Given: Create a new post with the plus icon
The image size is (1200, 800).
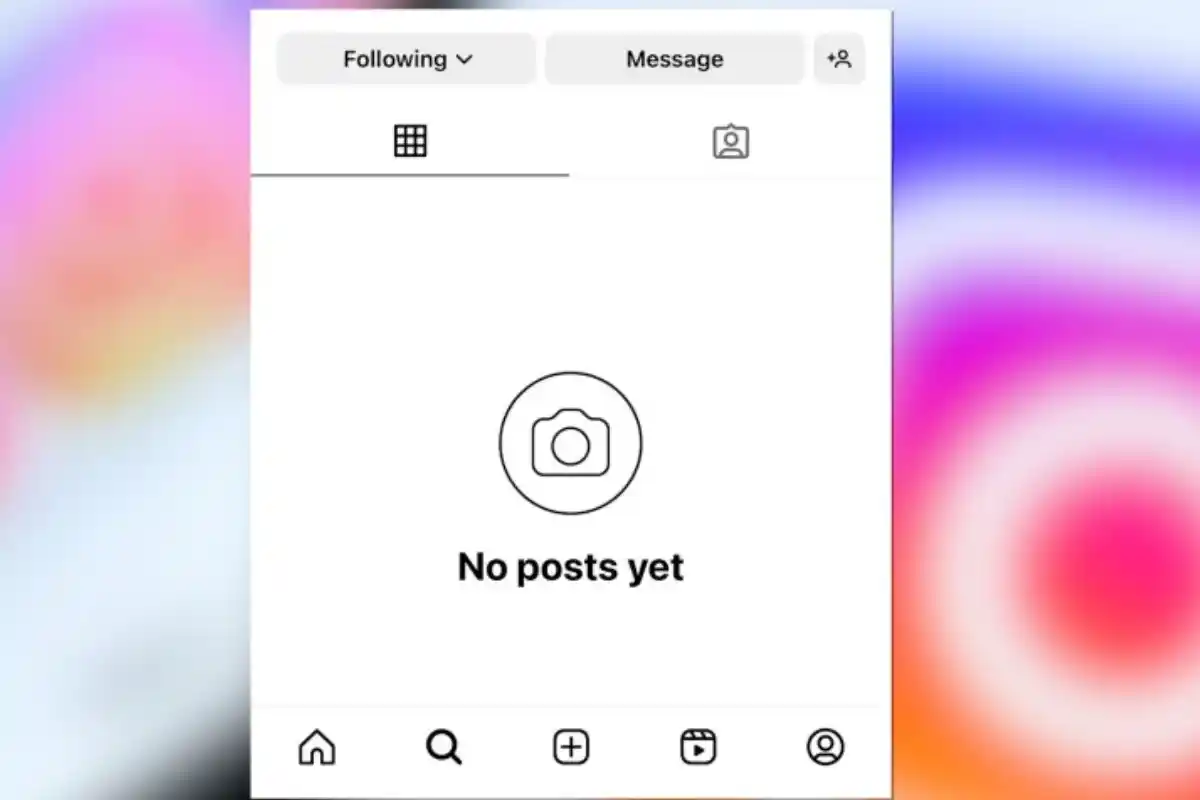Looking at the screenshot, I should click(x=571, y=747).
